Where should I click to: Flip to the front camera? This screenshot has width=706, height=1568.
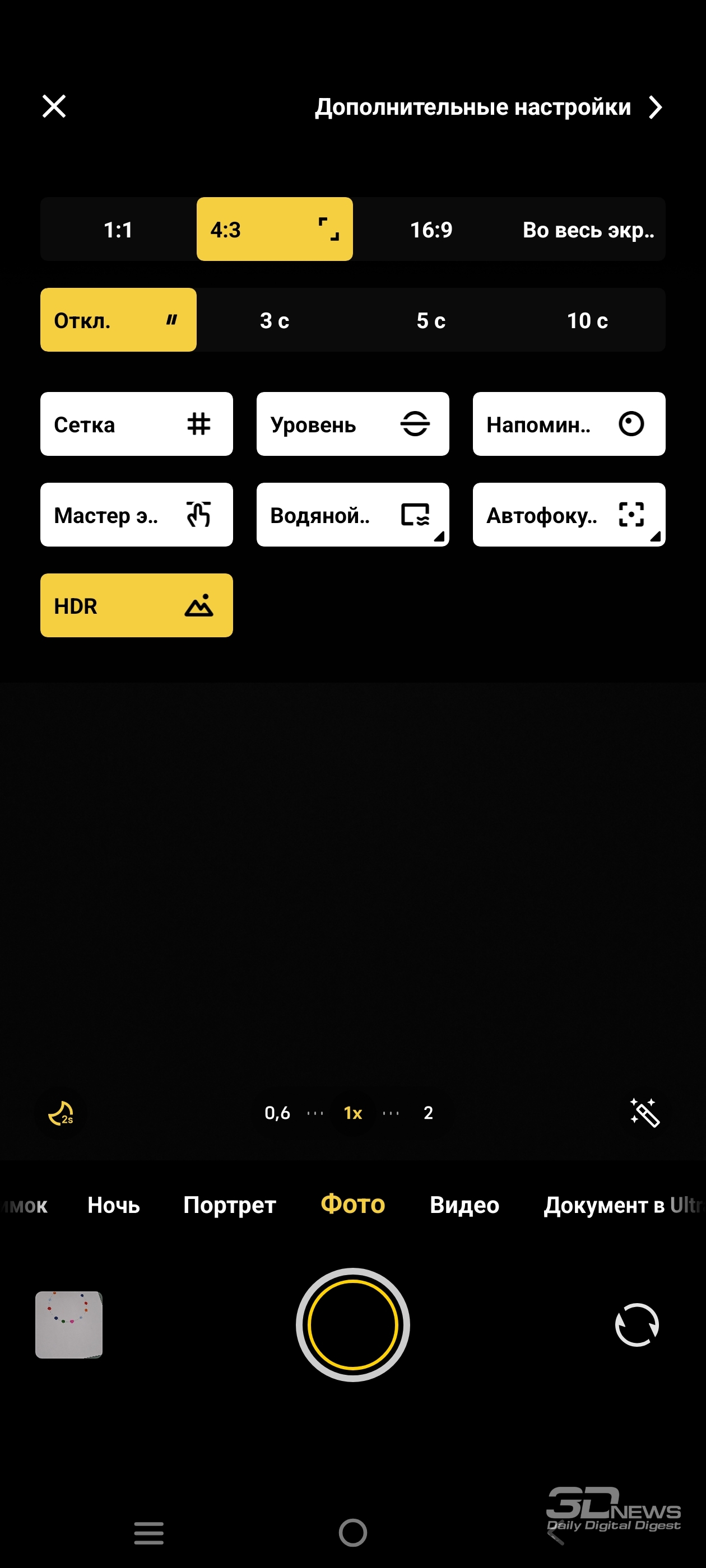pyautogui.click(x=637, y=1325)
